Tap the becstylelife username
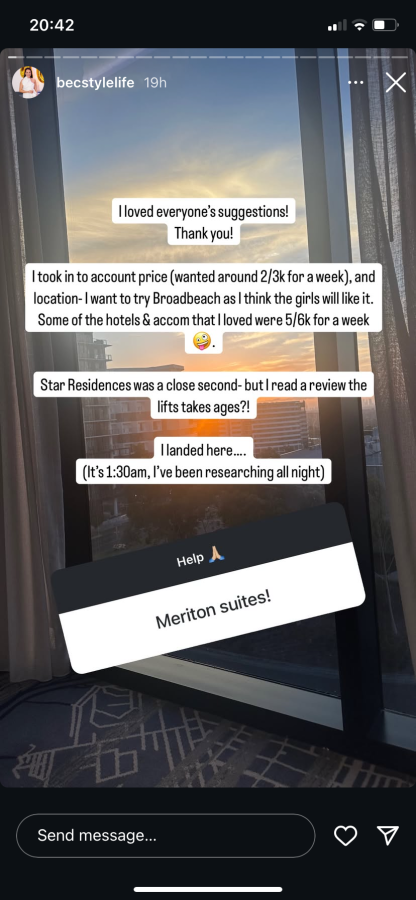 [95, 83]
